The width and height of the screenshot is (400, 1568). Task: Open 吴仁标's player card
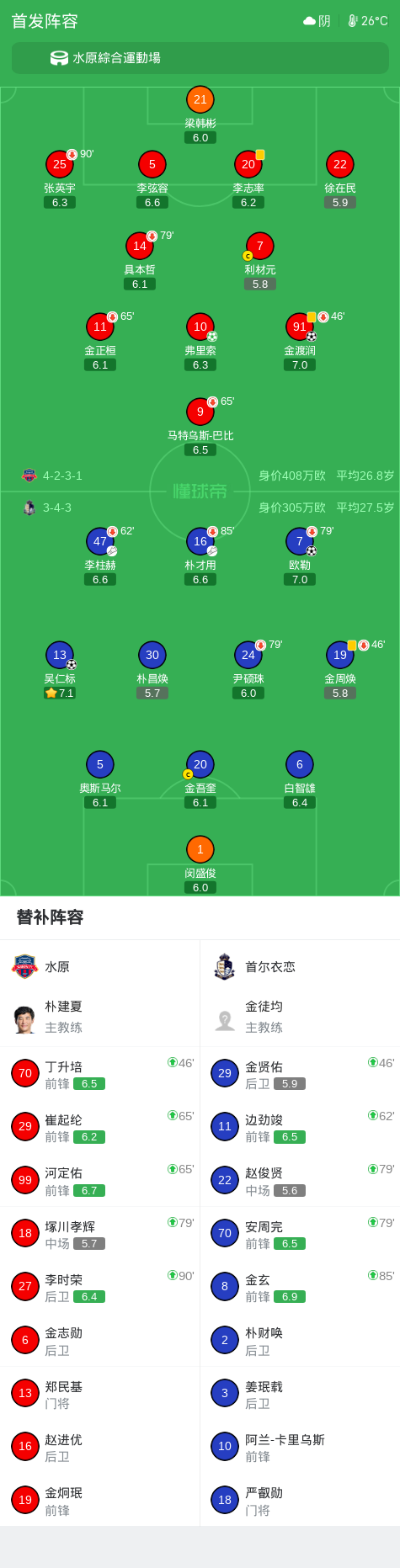pyautogui.click(x=60, y=670)
